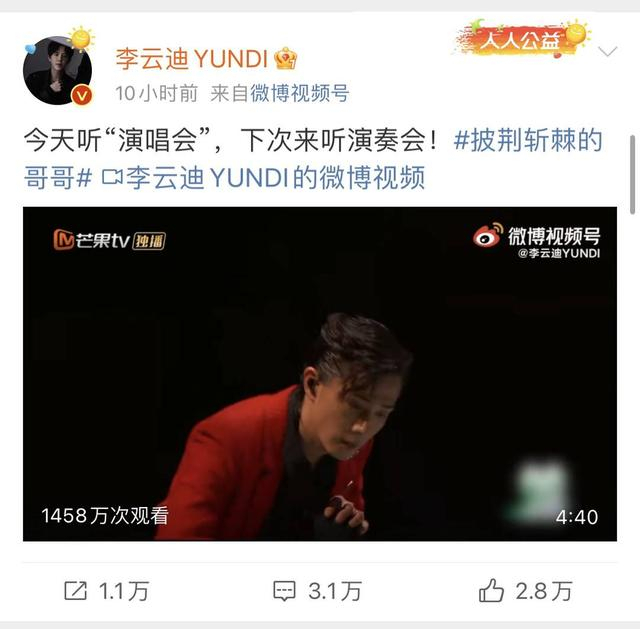Open comments with 3.1万 count
The image size is (640, 629).
pos(318,591)
